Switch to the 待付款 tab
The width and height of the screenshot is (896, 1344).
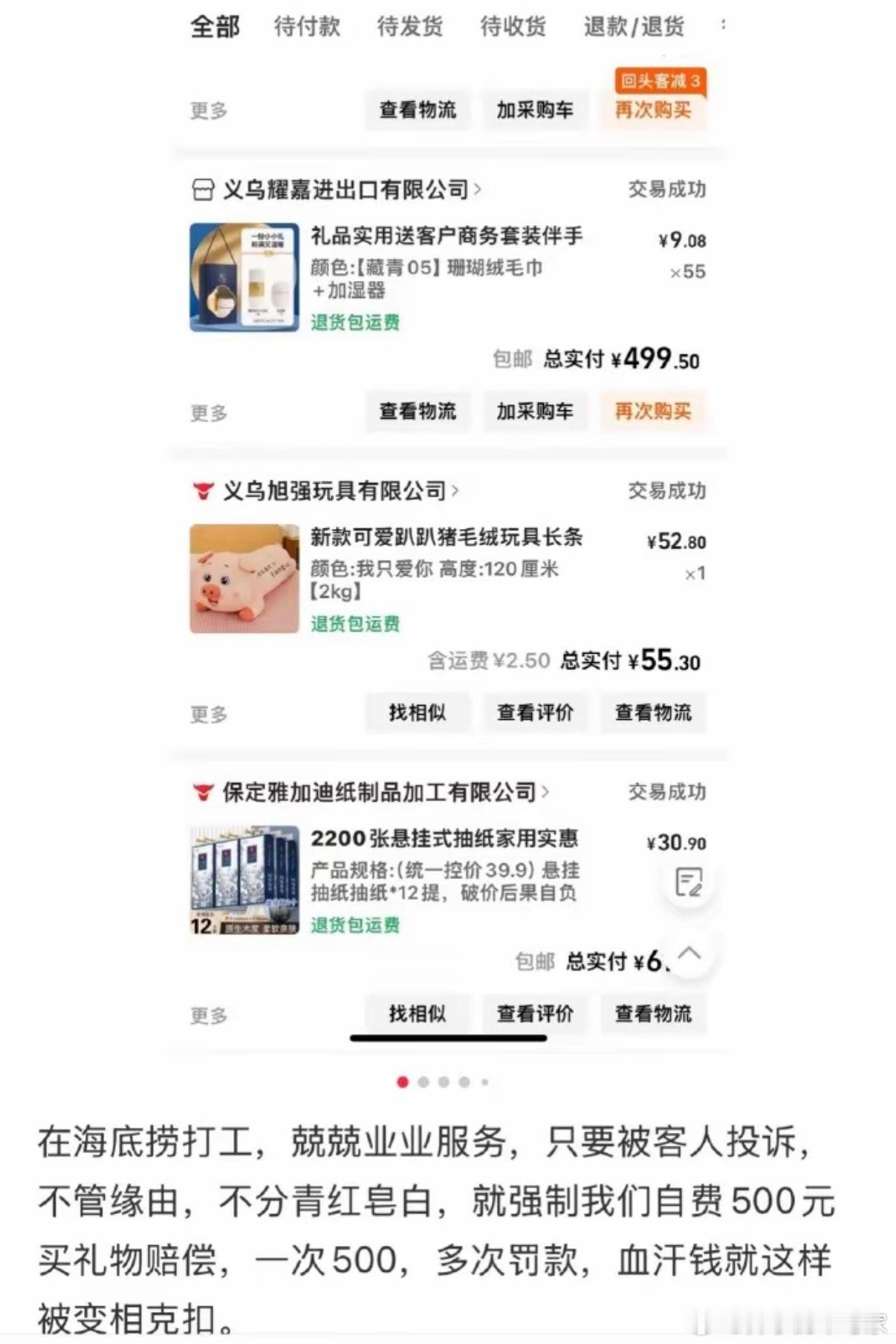[x=307, y=27]
